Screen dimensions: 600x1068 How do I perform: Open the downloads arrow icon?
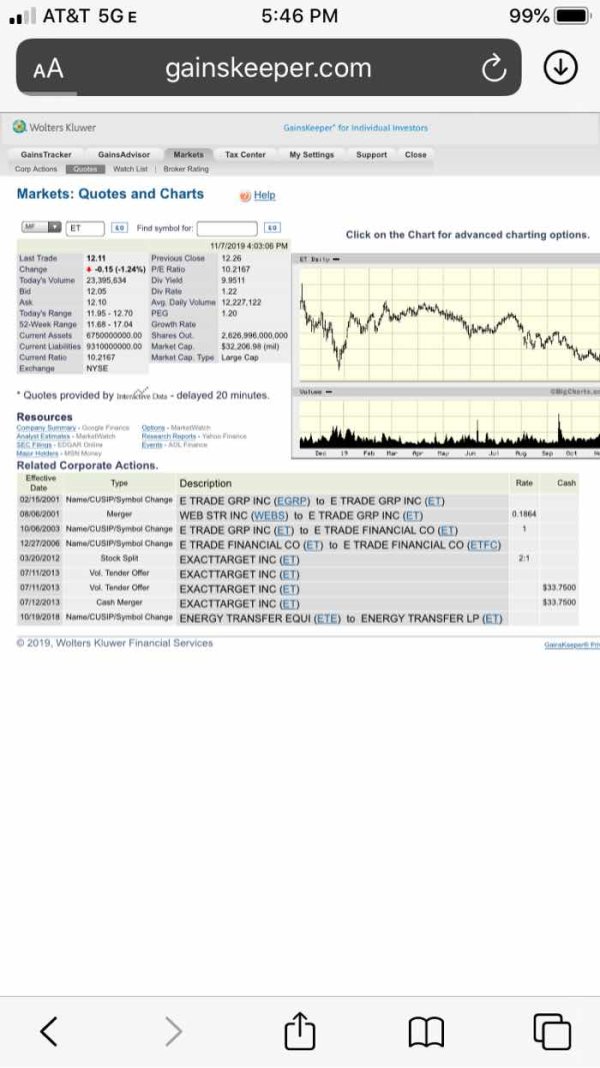tap(560, 67)
